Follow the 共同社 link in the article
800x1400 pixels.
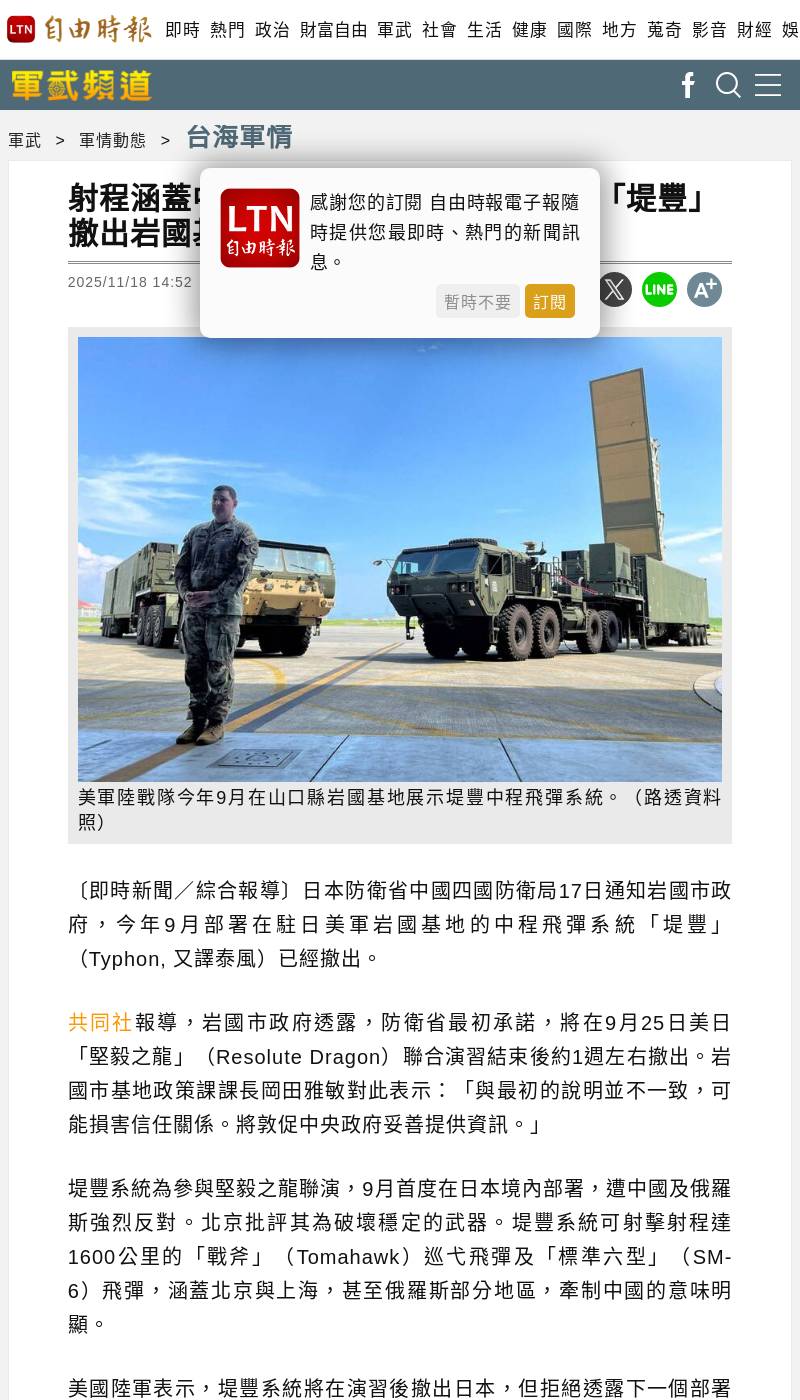[100, 1022]
